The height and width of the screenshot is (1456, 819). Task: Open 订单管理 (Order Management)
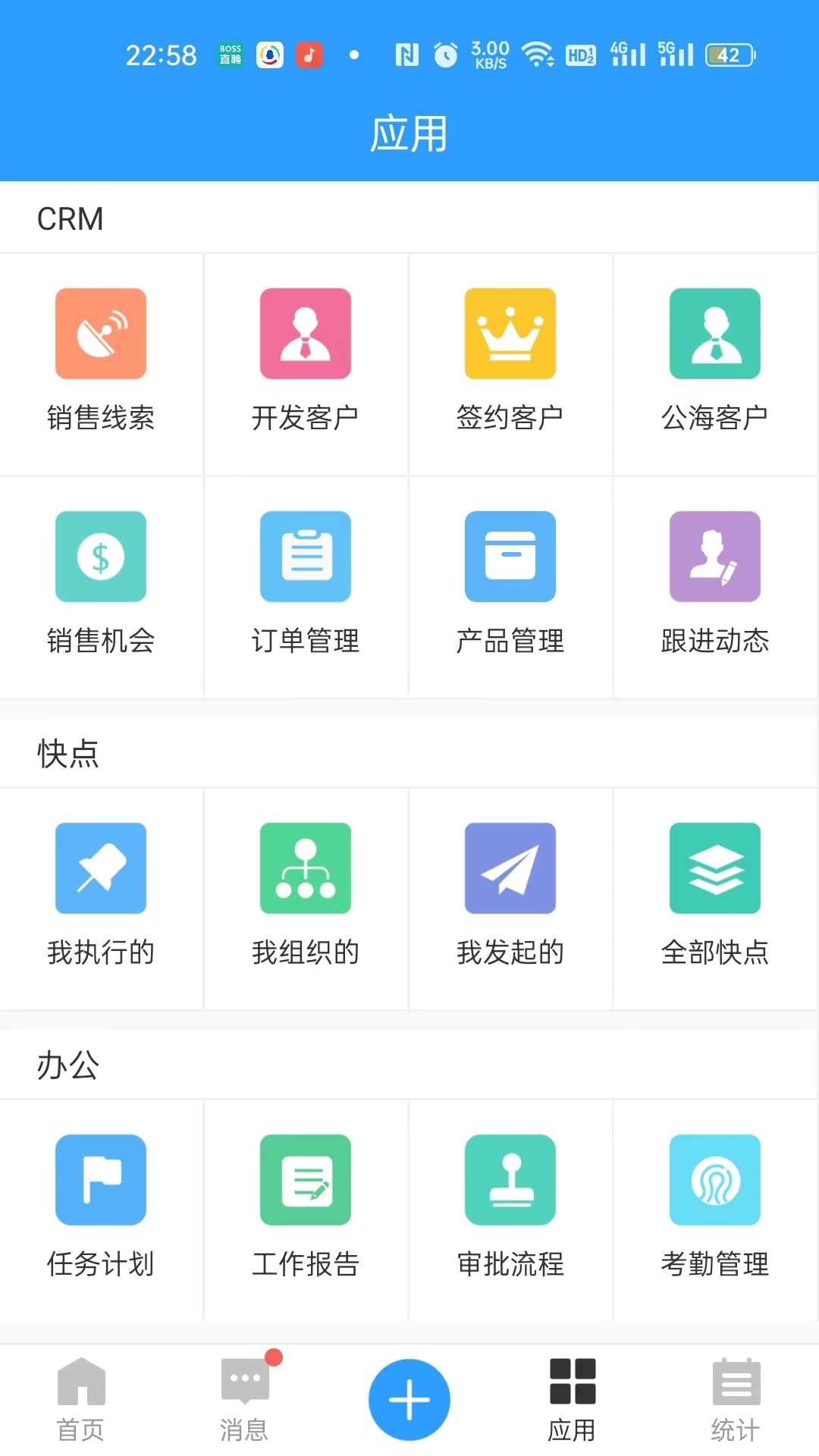click(306, 584)
